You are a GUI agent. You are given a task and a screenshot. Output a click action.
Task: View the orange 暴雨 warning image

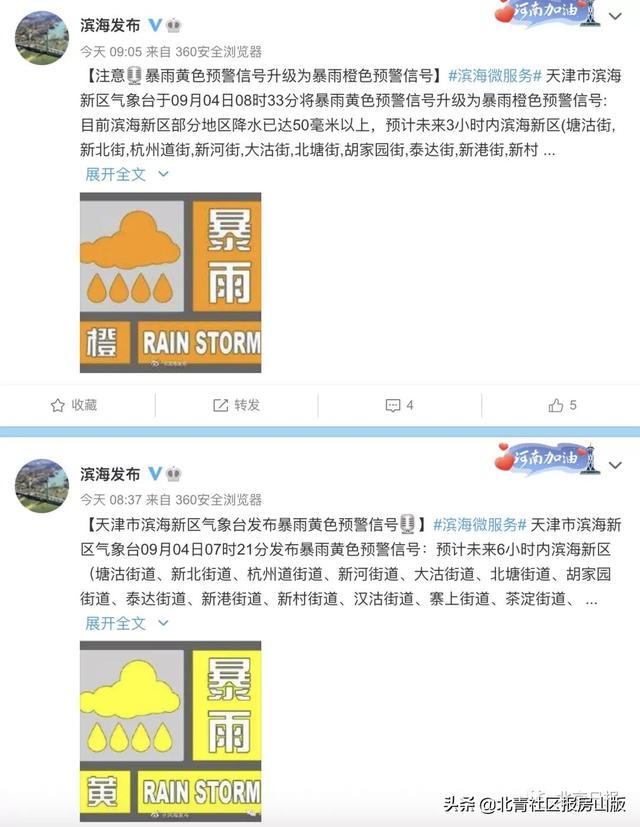coord(170,282)
